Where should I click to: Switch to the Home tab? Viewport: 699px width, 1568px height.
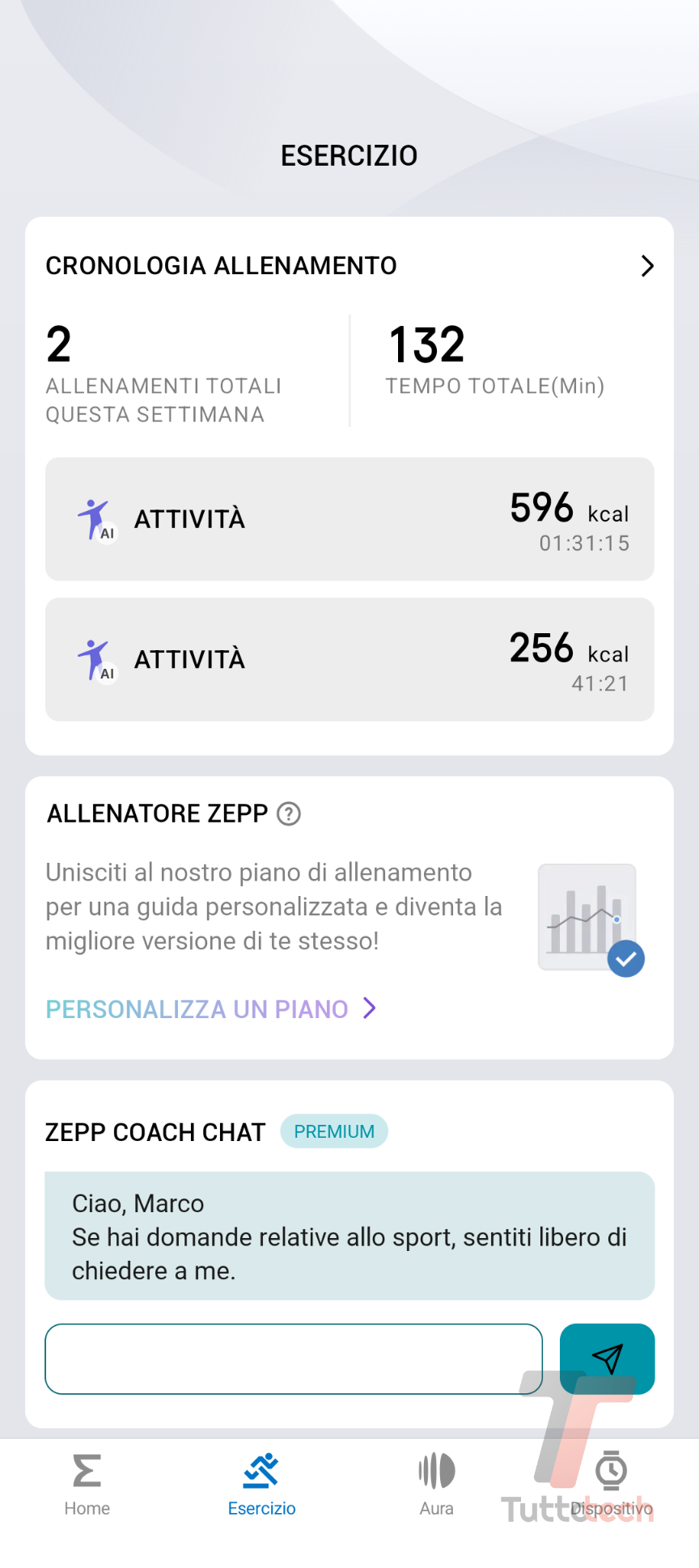[x=87, y=1485]
